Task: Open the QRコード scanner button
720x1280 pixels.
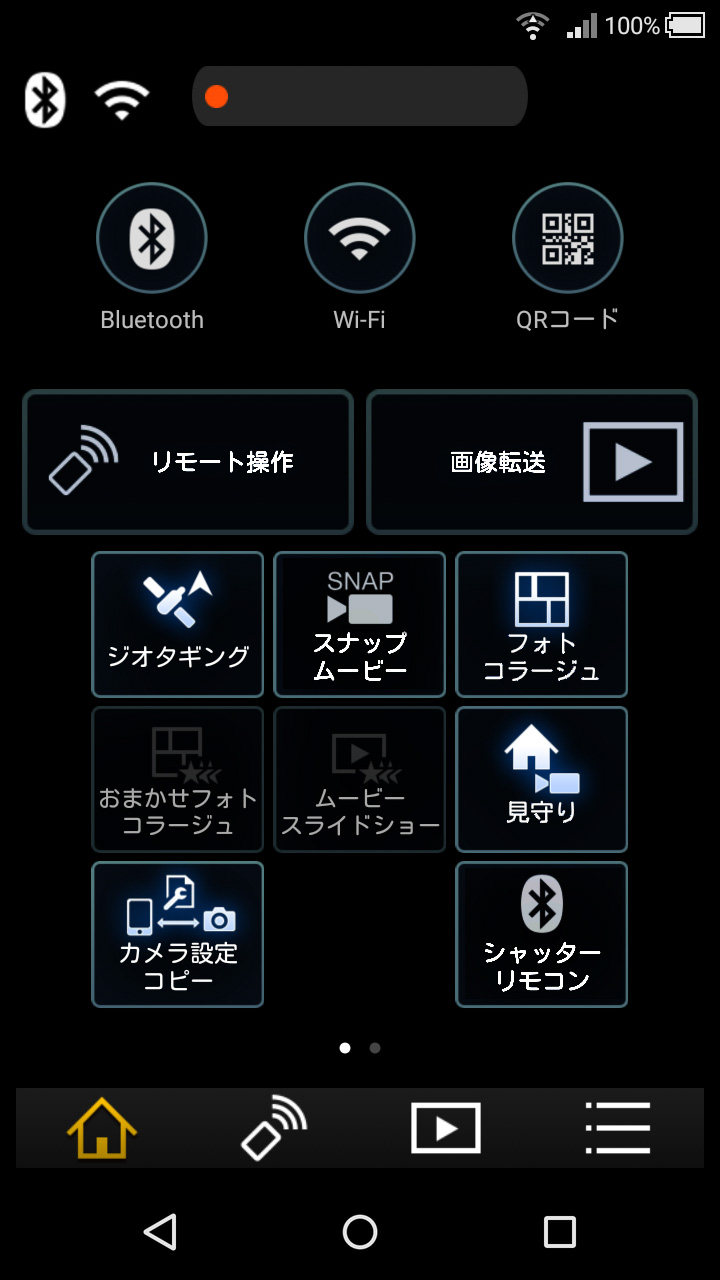Action: point(568,238)
